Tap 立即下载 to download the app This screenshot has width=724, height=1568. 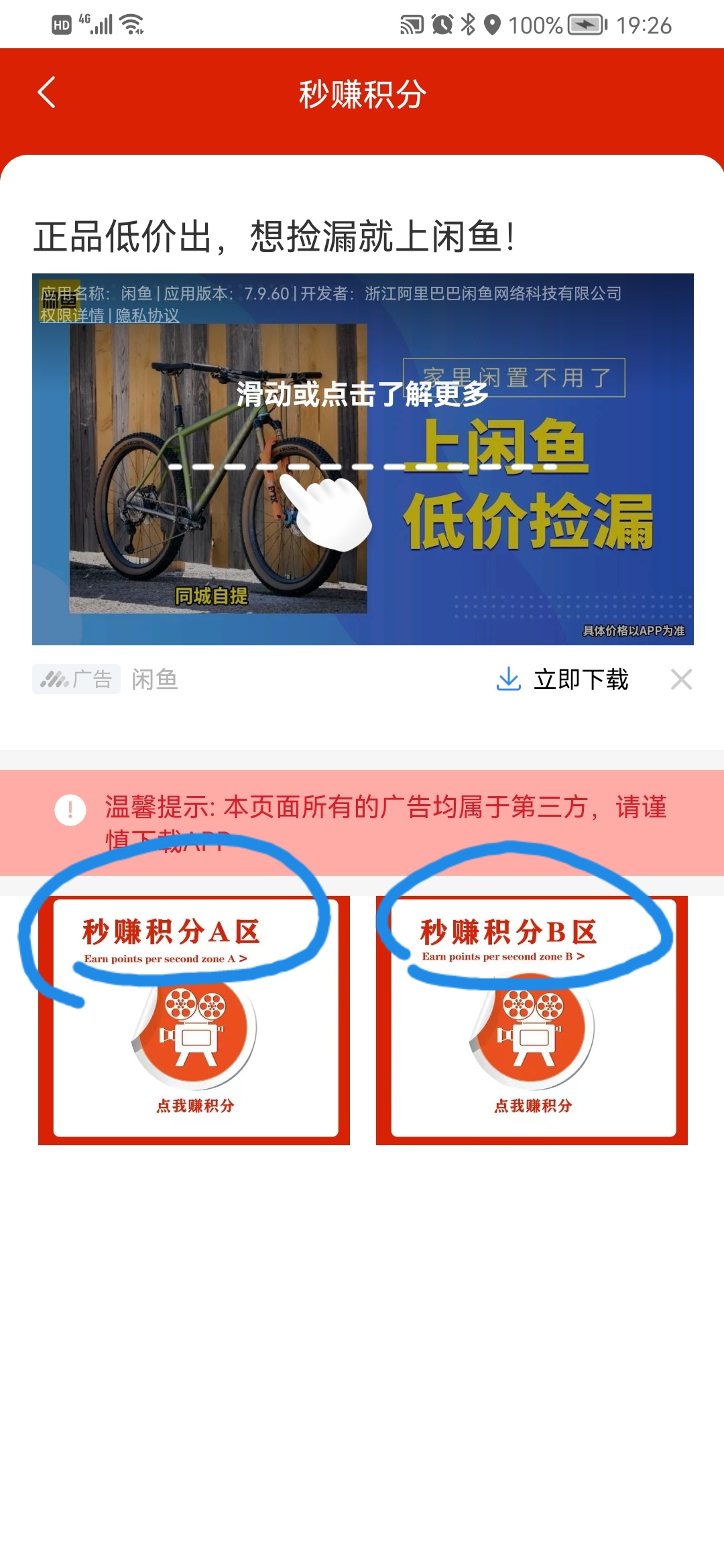point(581,679)
